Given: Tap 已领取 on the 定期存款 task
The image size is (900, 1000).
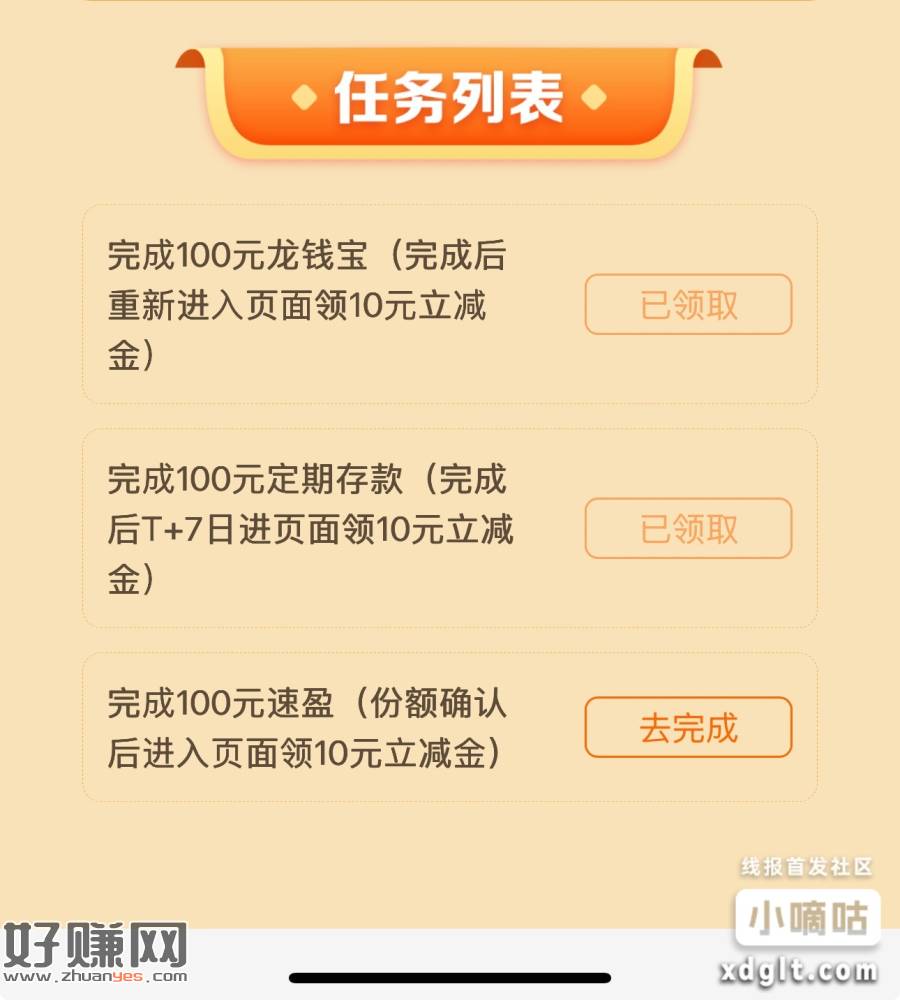Looking at the screenshot, I should point(688,528).
